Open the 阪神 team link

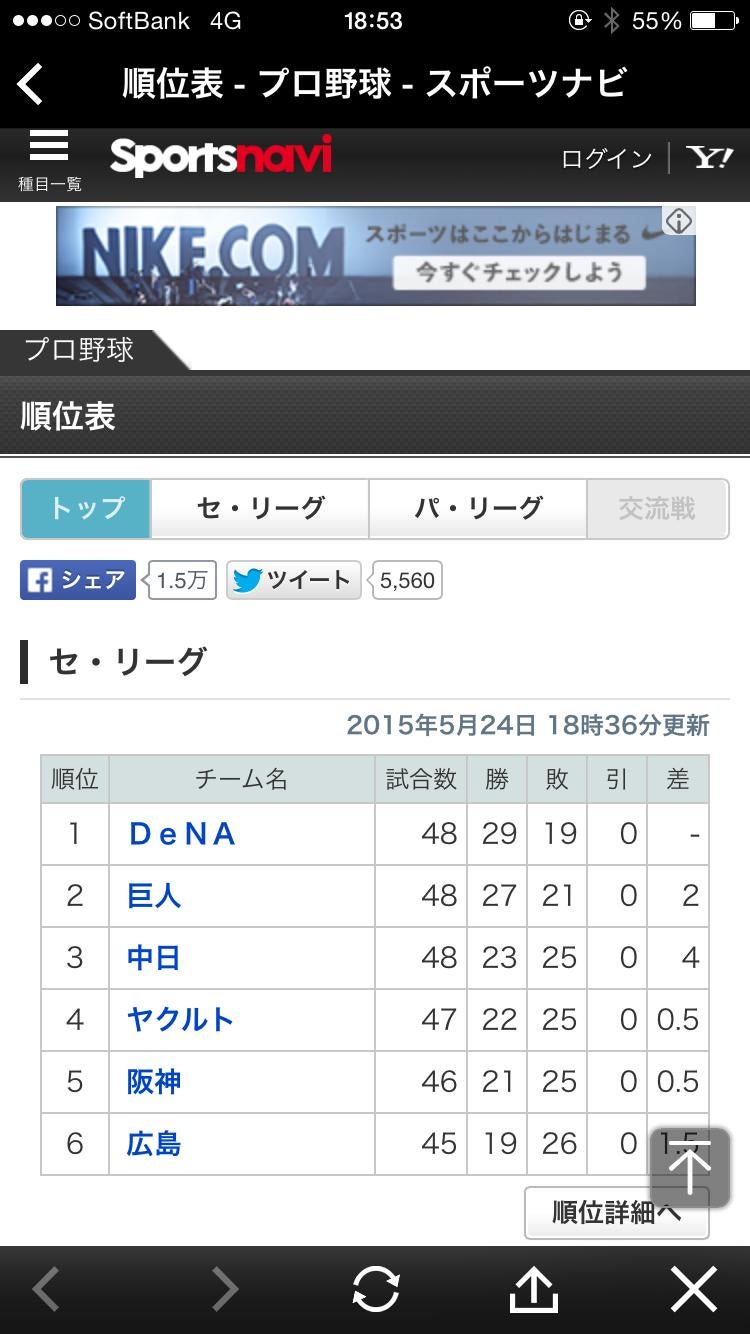coord(154,1082)
